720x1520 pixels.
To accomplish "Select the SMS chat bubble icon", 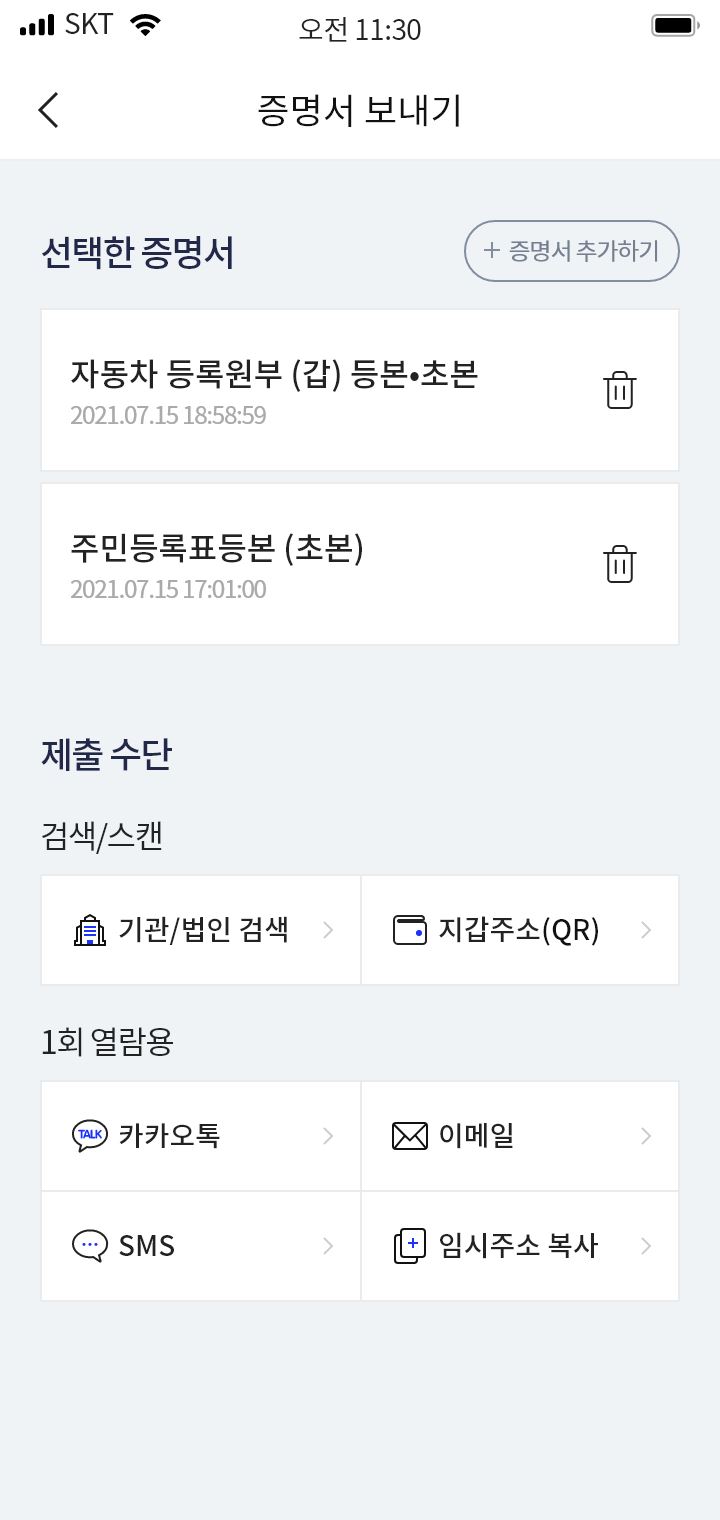I will pos(90,1245).
